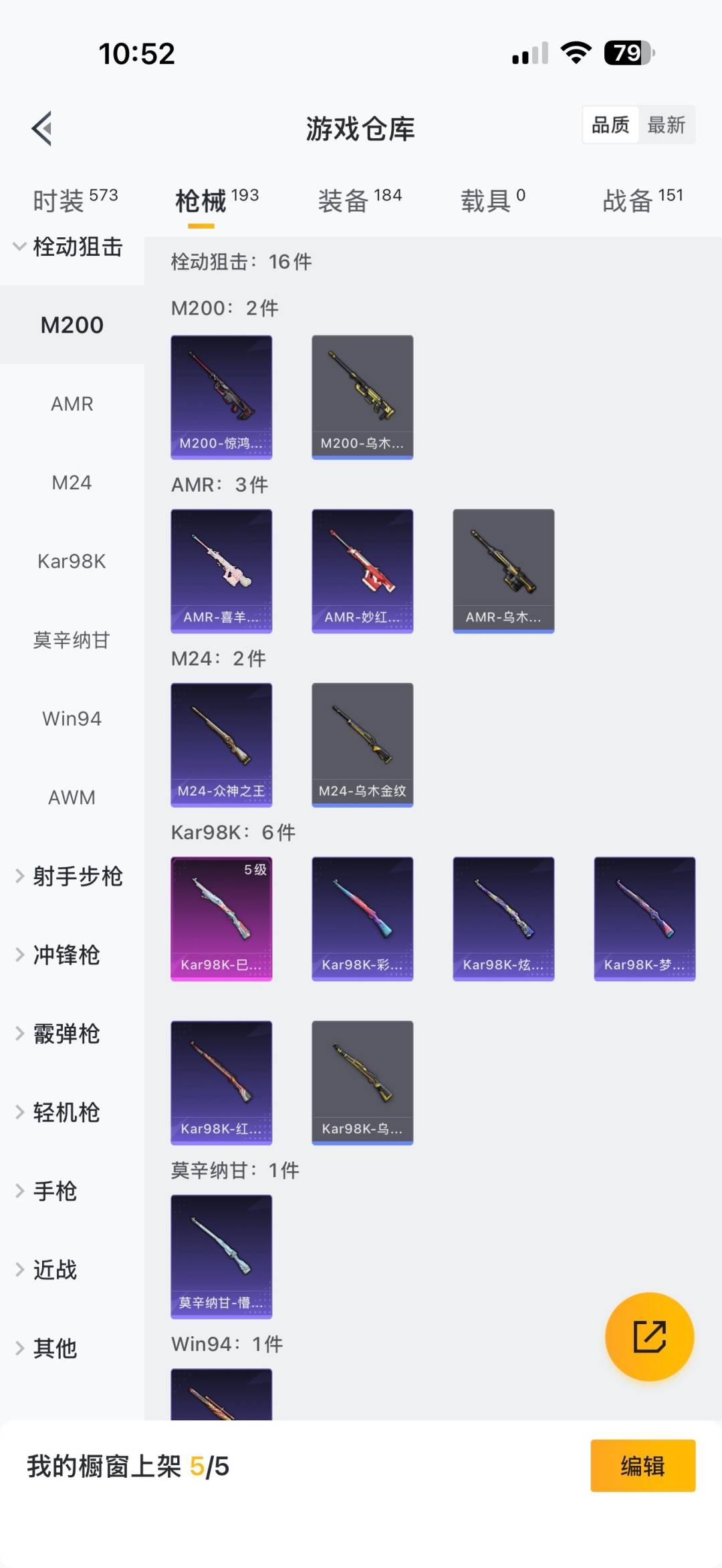Sort items by 品质
Image resolution: width=722 pixels, height=1568 pixels.
tap(610, 125)
